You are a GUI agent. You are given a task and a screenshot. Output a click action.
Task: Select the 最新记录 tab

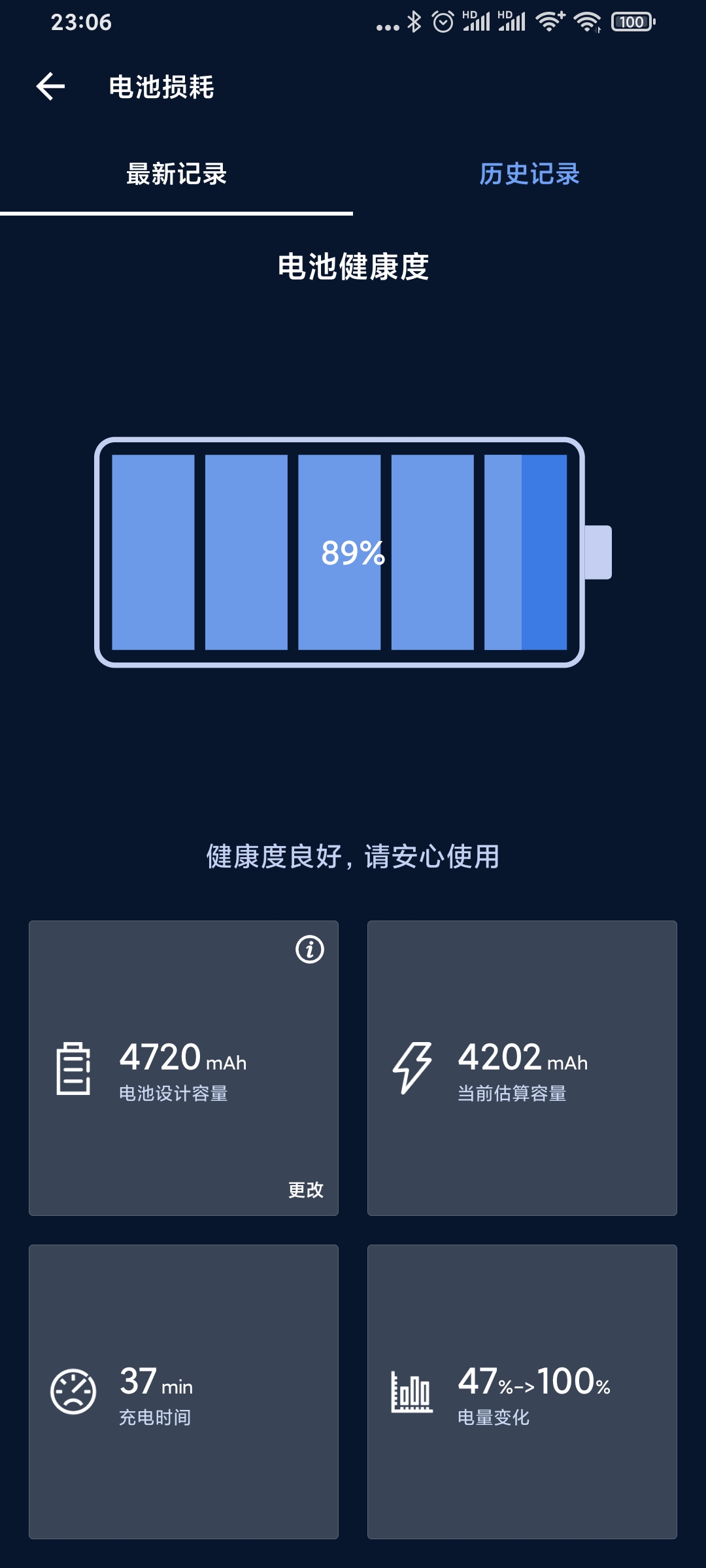(x=176, y=174)
